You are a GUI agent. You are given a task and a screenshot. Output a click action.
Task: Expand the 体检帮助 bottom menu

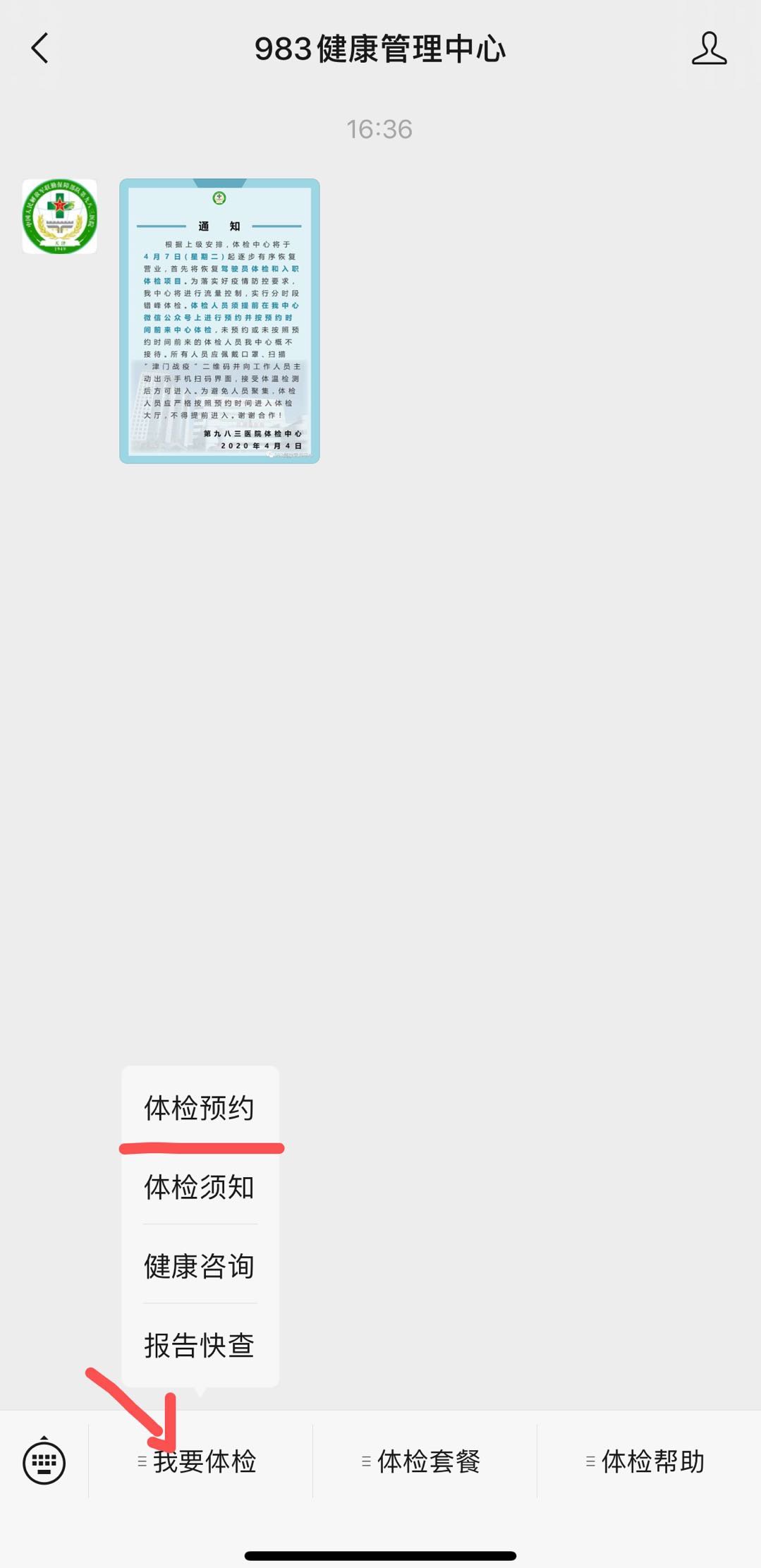coord(649,1461)
